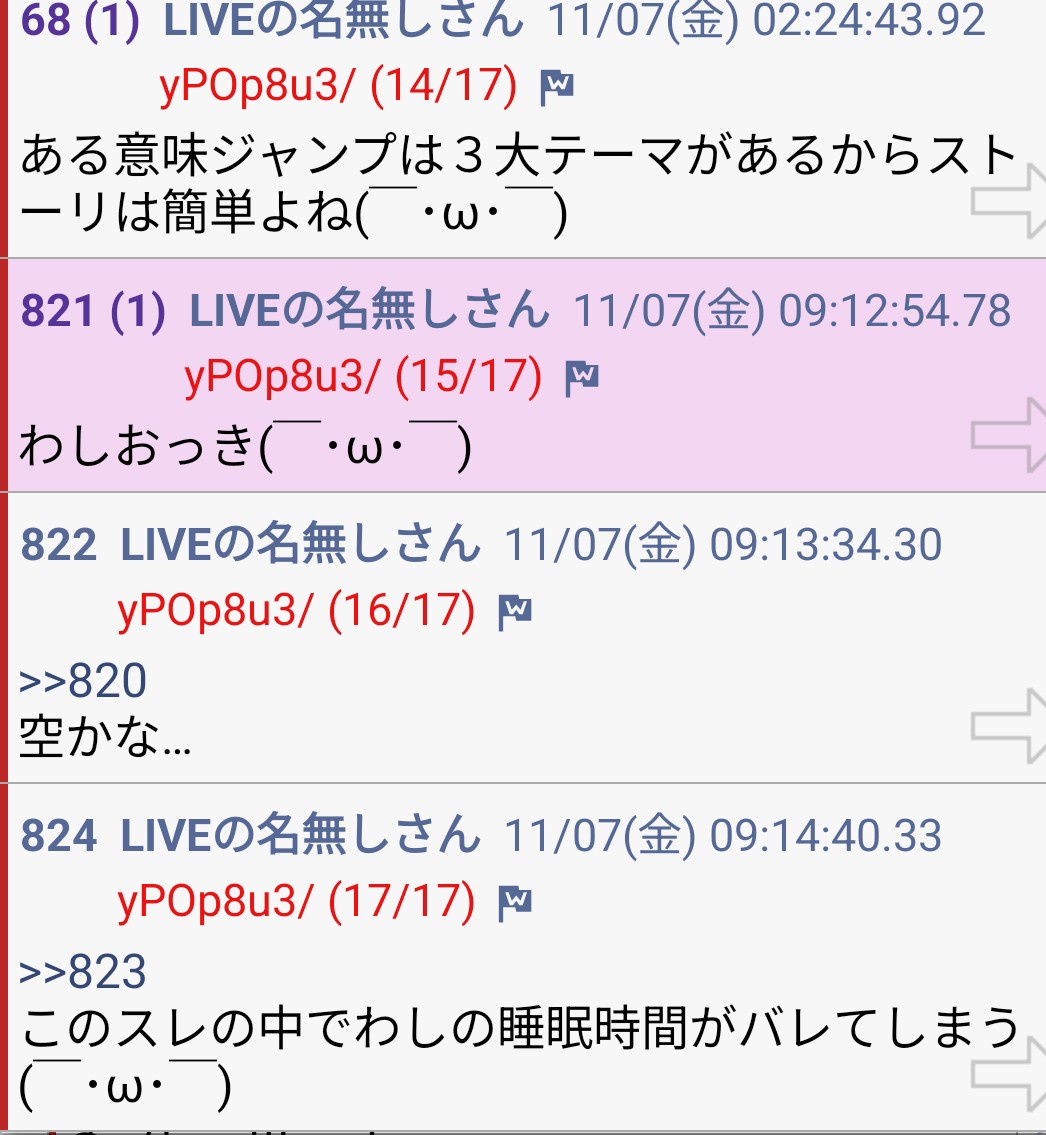
Task: Tap the flag icon on post 821
Action: click(582, 379)
